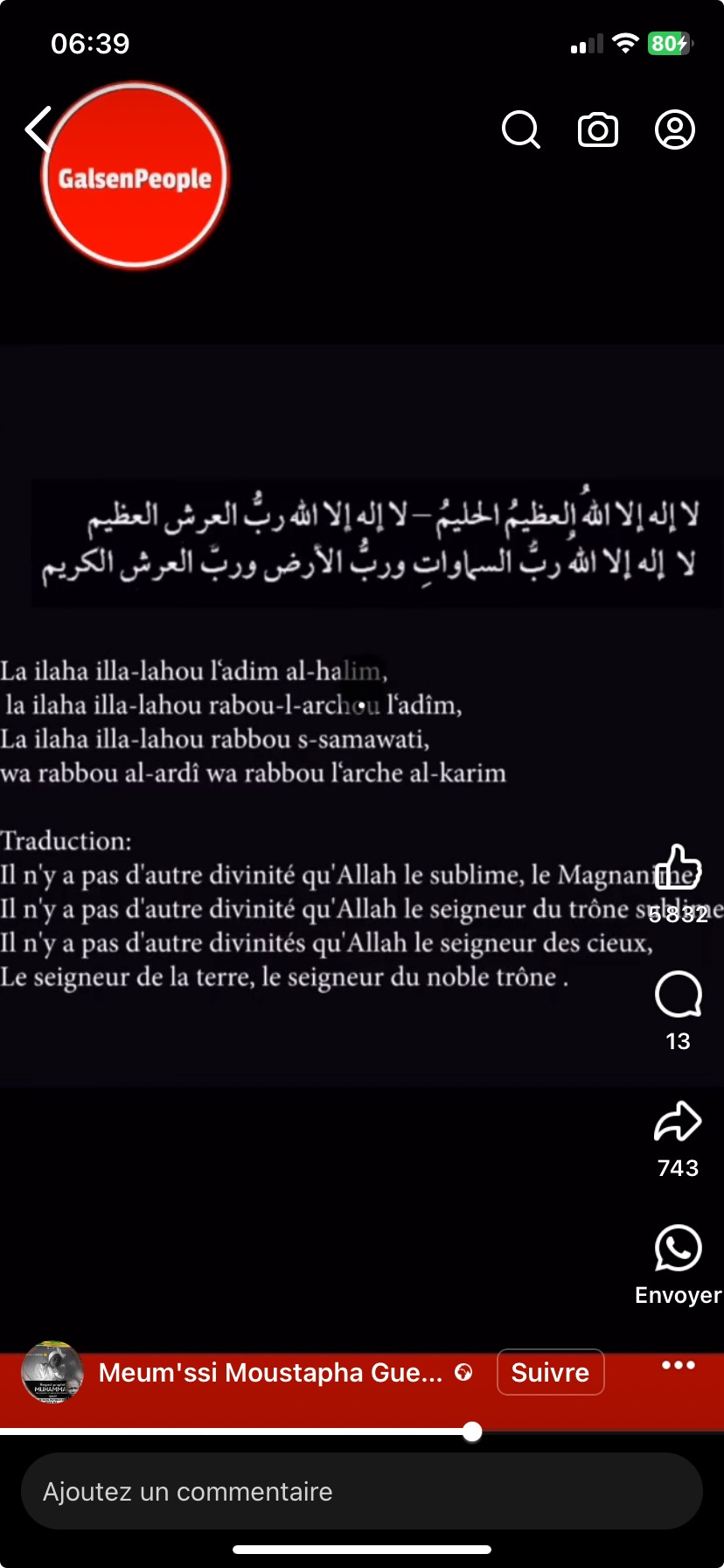This screenshot has height=1568, width=724.
Task: Open the profile account icon
Action: [x=675, y=130]
